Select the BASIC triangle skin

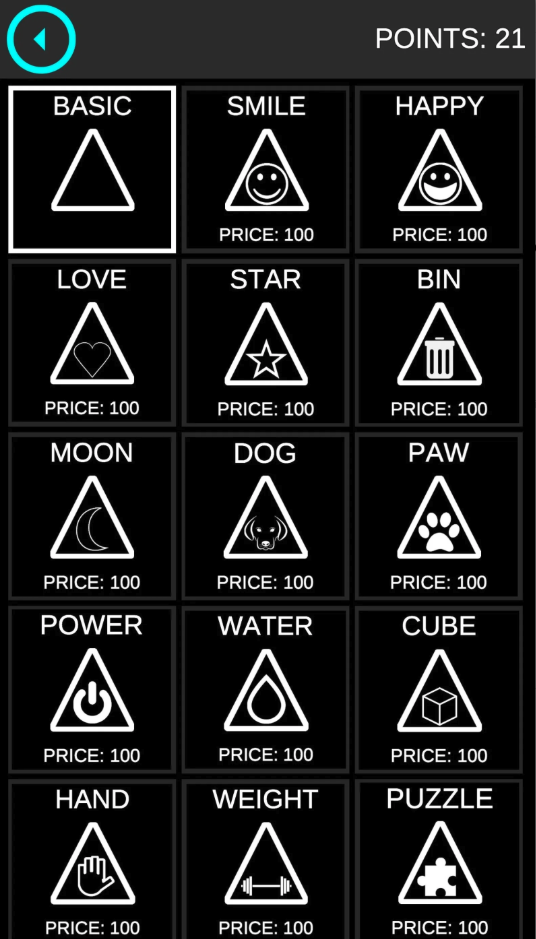point(92,169)
